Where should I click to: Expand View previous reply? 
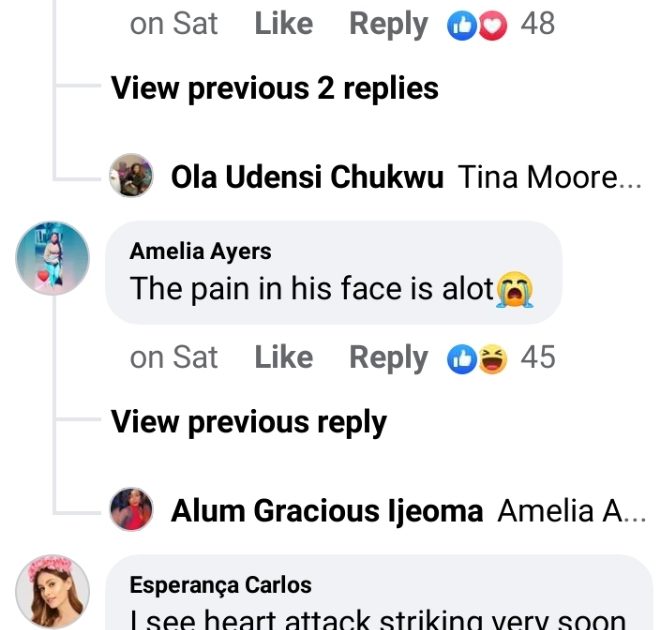[248, 421]
